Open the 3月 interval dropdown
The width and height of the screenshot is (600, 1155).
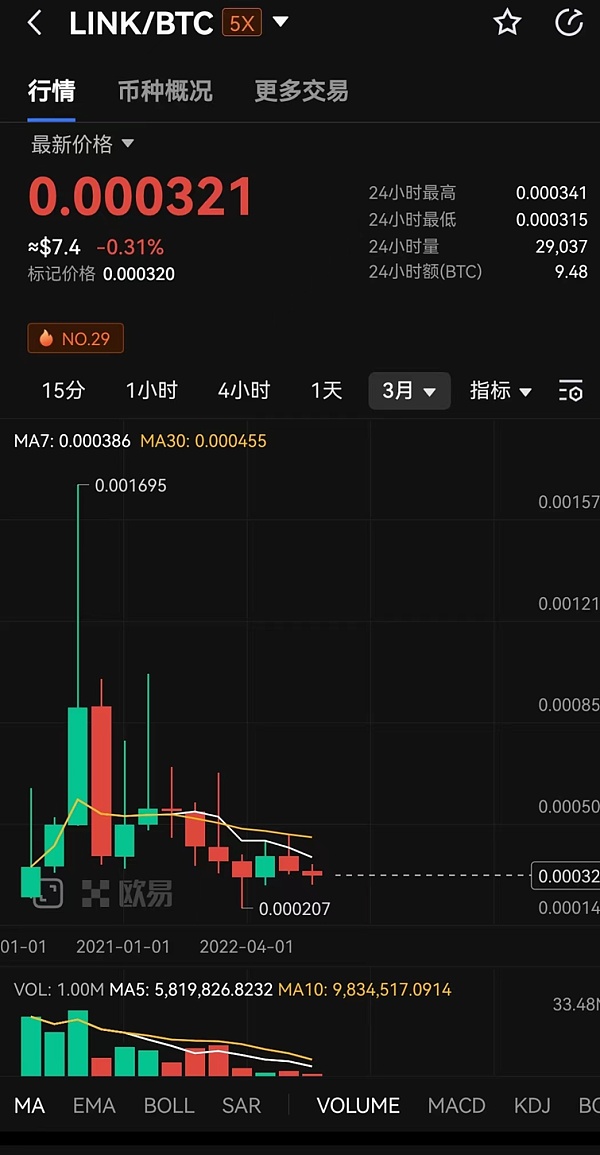[x=409, y=391]
